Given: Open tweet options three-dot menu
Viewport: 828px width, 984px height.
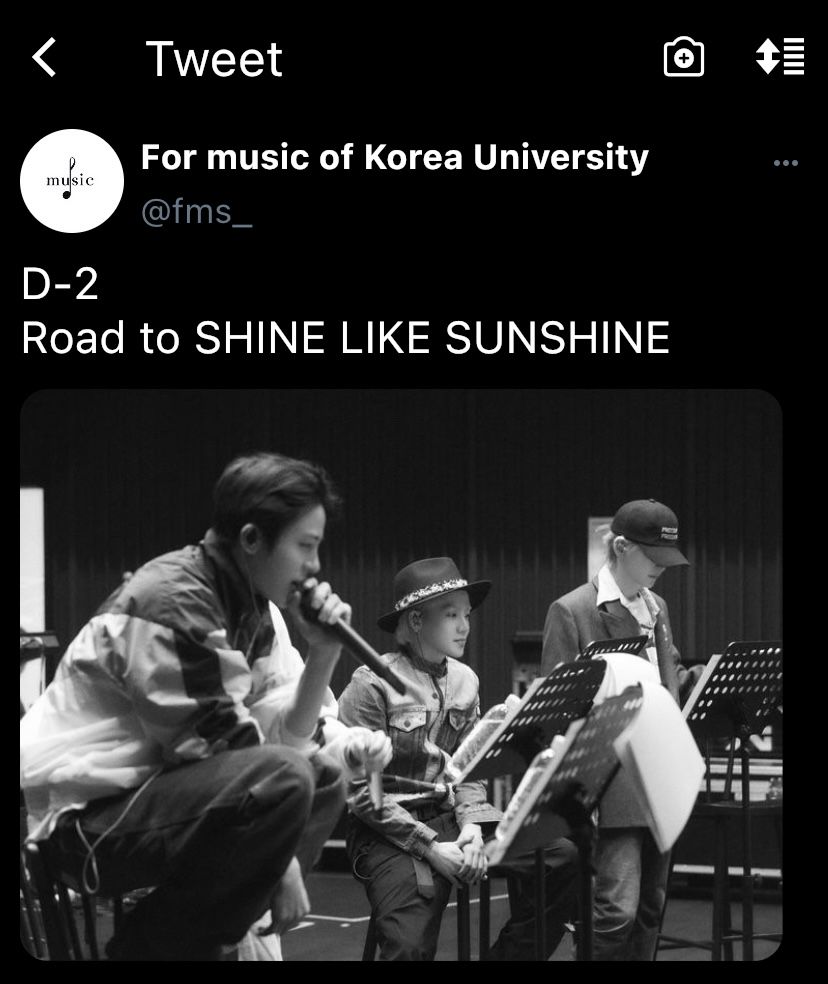Looking at the screenshot, I should (x=786, y=163).
